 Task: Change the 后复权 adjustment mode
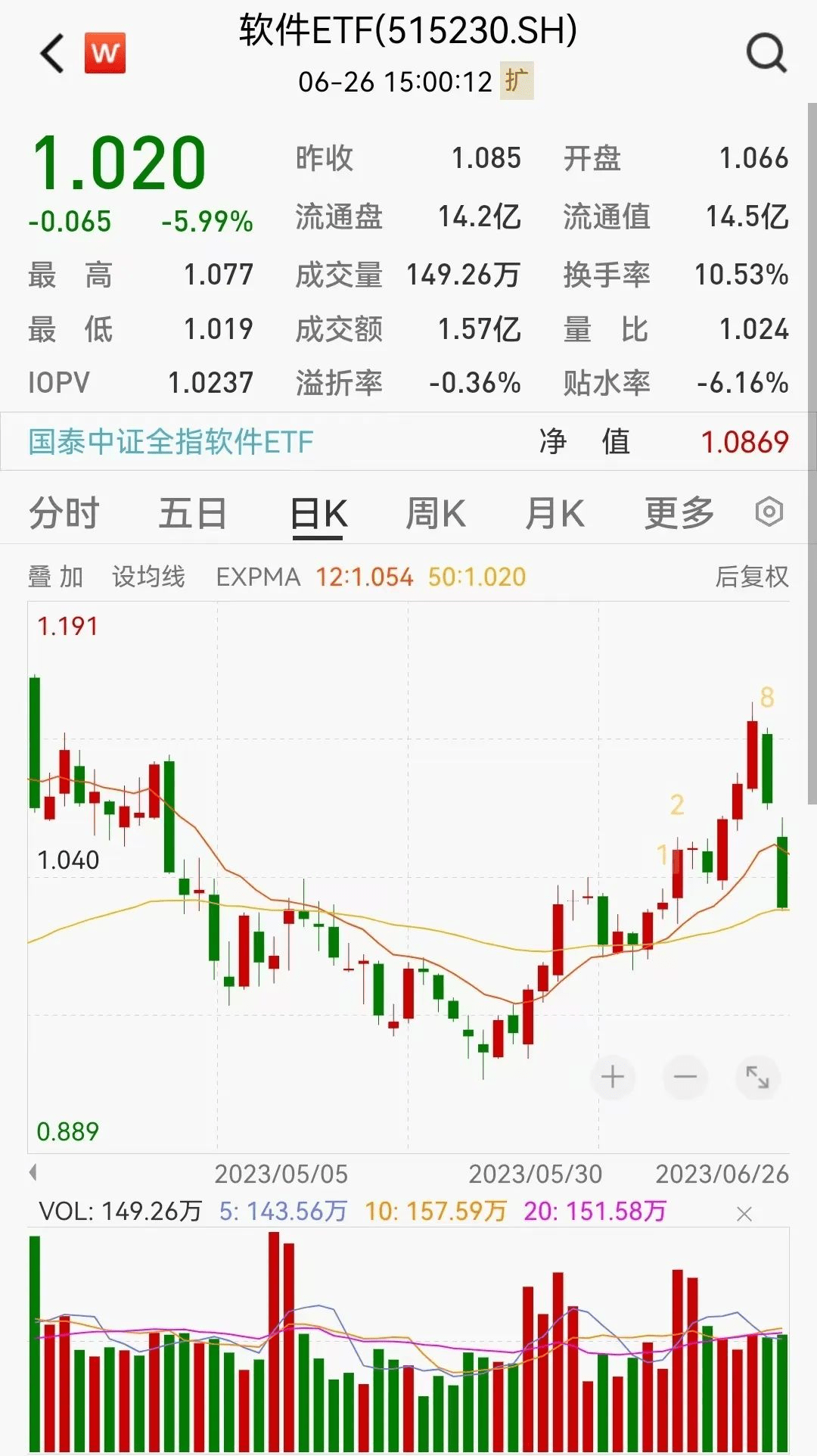click(x=751, y=577)
